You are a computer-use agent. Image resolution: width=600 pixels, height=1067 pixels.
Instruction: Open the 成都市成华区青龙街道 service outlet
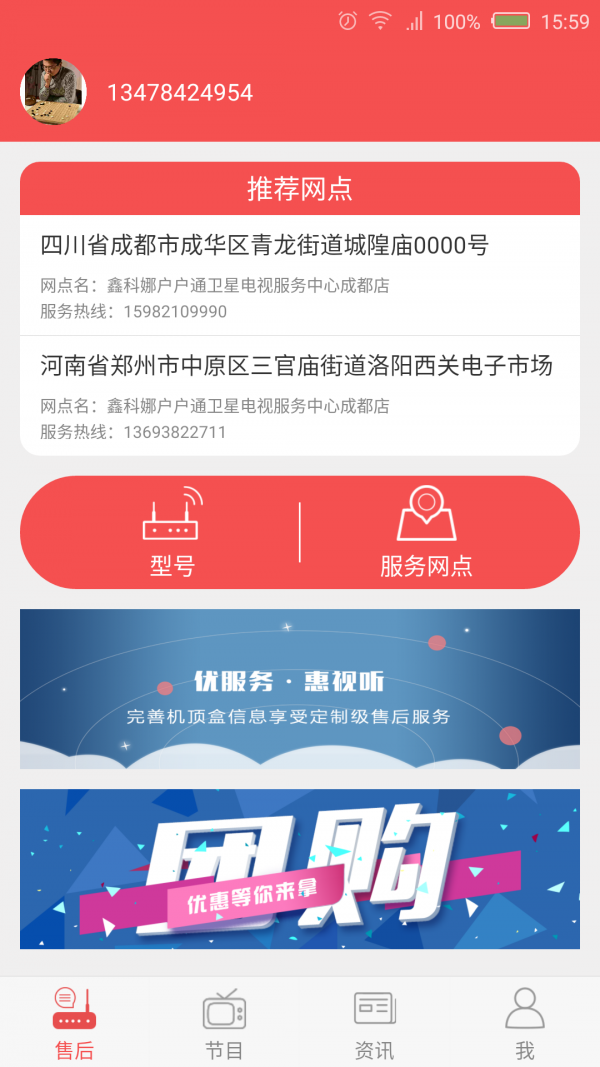300,275
